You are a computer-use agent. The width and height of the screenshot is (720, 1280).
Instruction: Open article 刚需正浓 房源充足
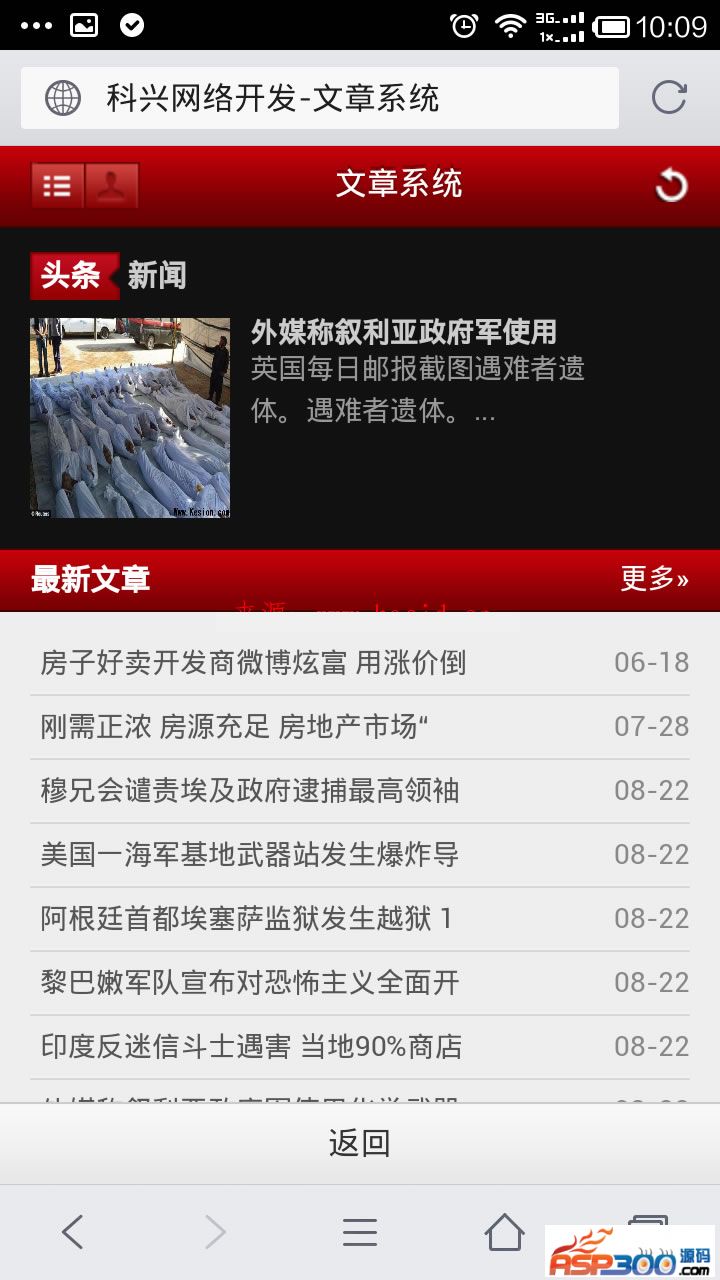[x=235, y=727]
